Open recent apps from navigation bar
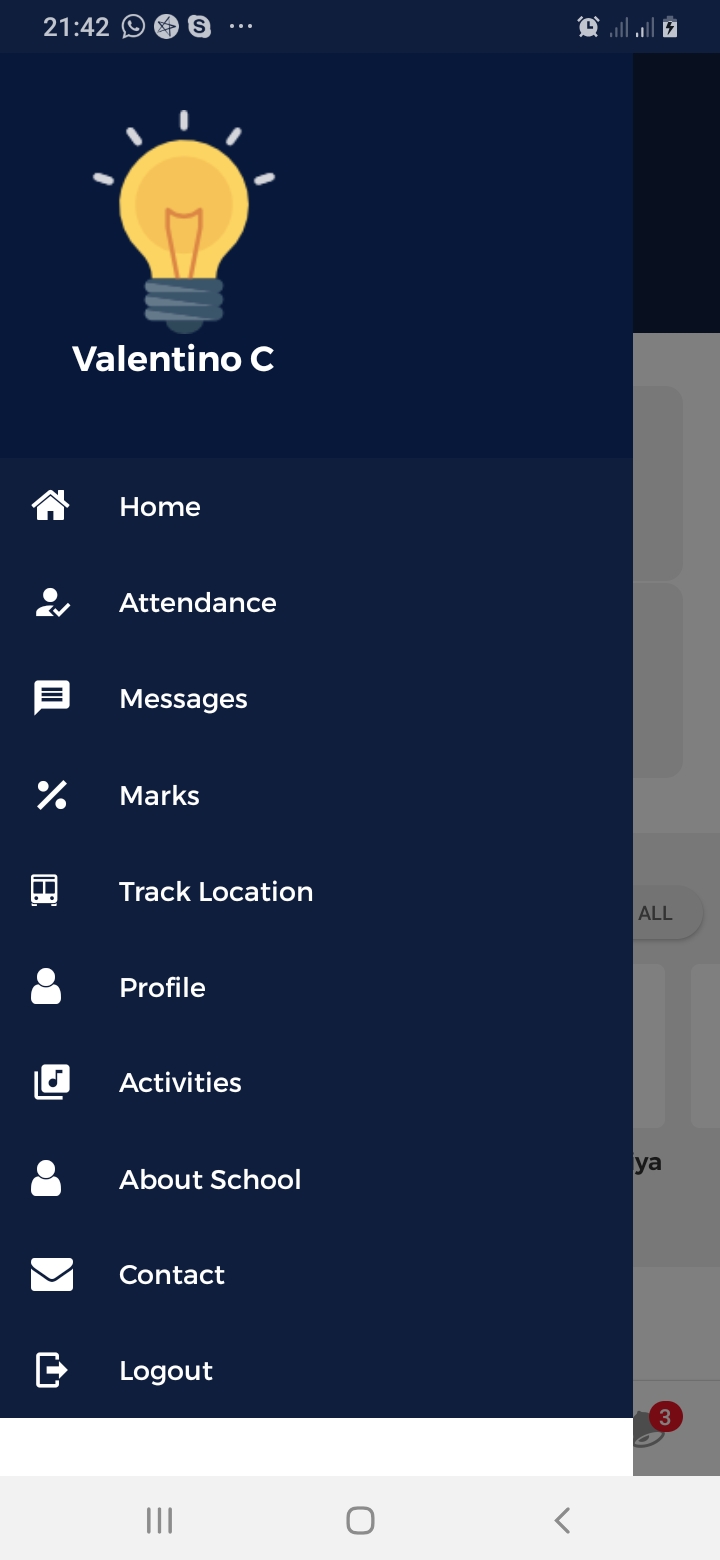 point(159,1521)
